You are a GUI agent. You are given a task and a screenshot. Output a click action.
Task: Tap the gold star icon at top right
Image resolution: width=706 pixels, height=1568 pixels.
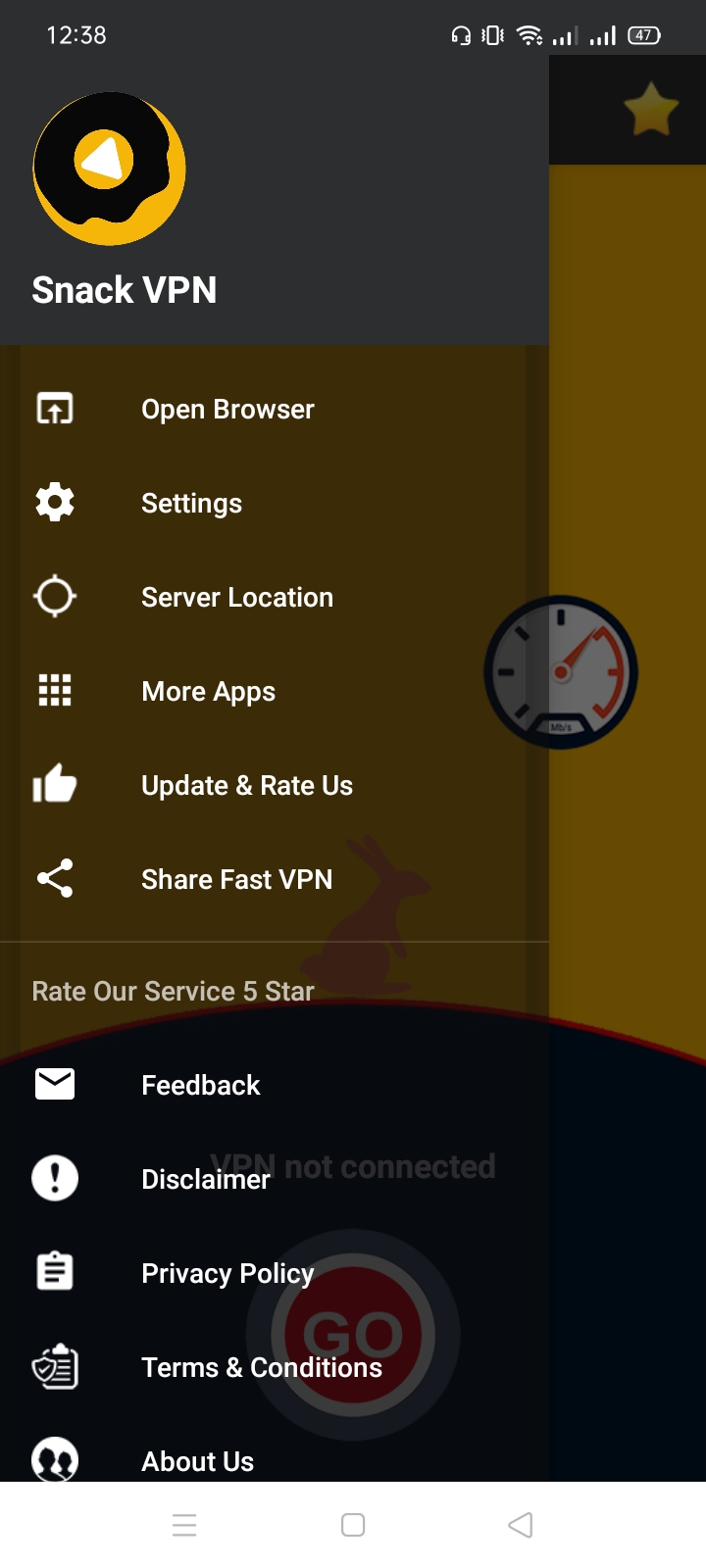point(651,110)
